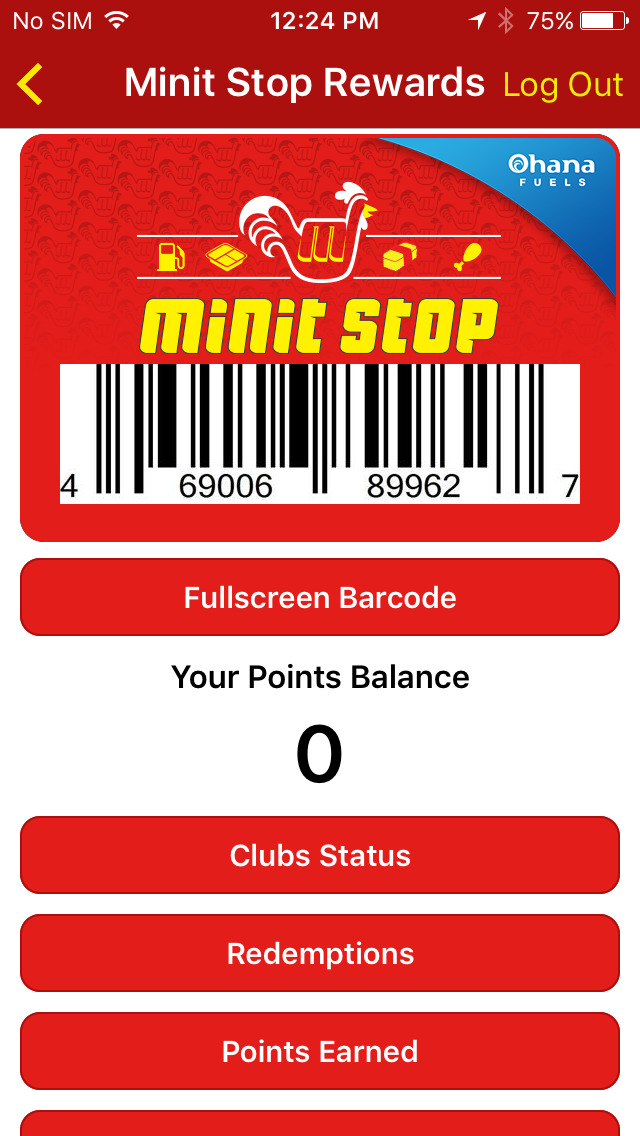Open the Redemptions page
Image resolution: width=640 pixels, height=1136 pixels.
320,953
